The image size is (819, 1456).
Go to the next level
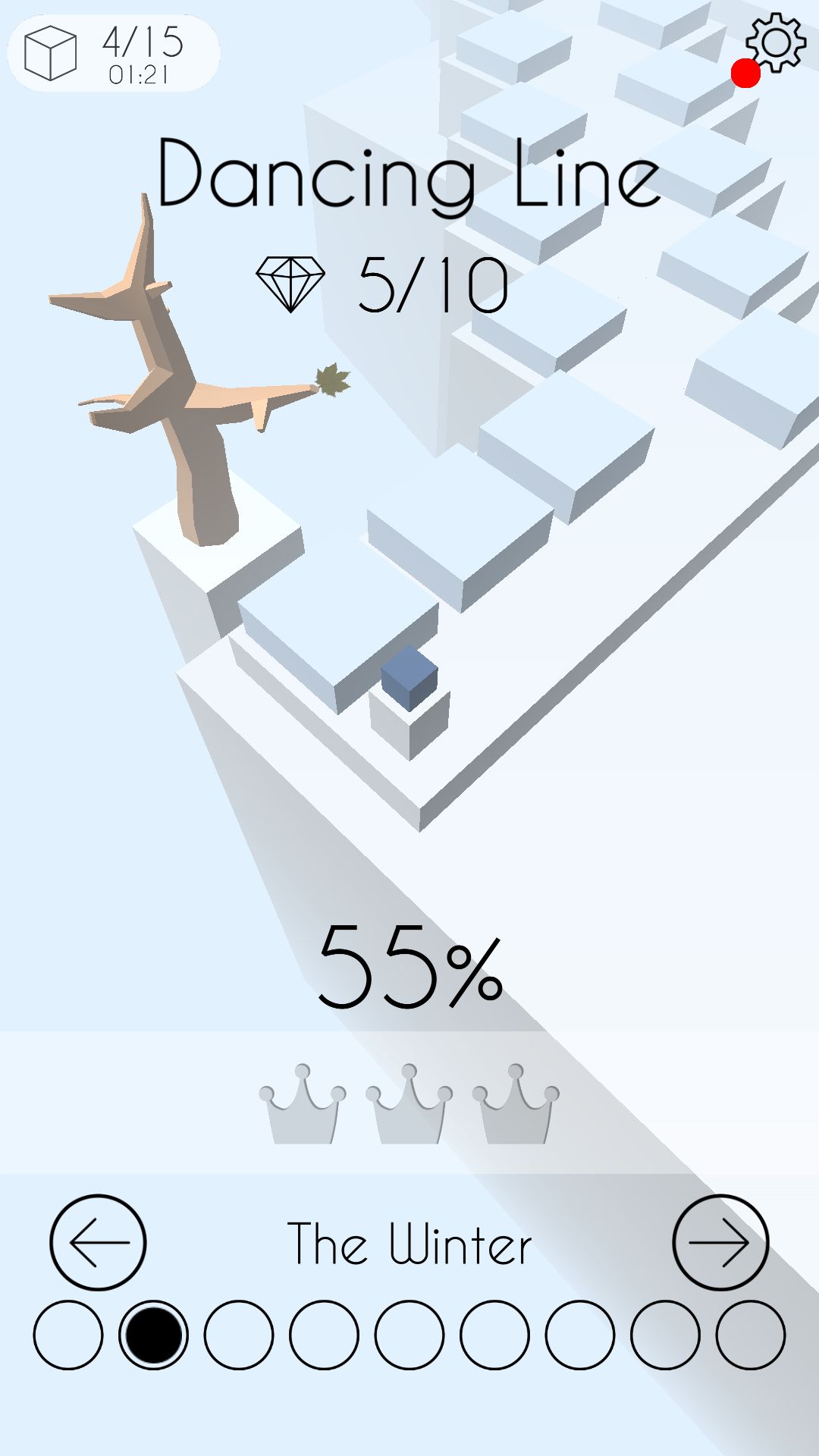tap(720, 1242)
